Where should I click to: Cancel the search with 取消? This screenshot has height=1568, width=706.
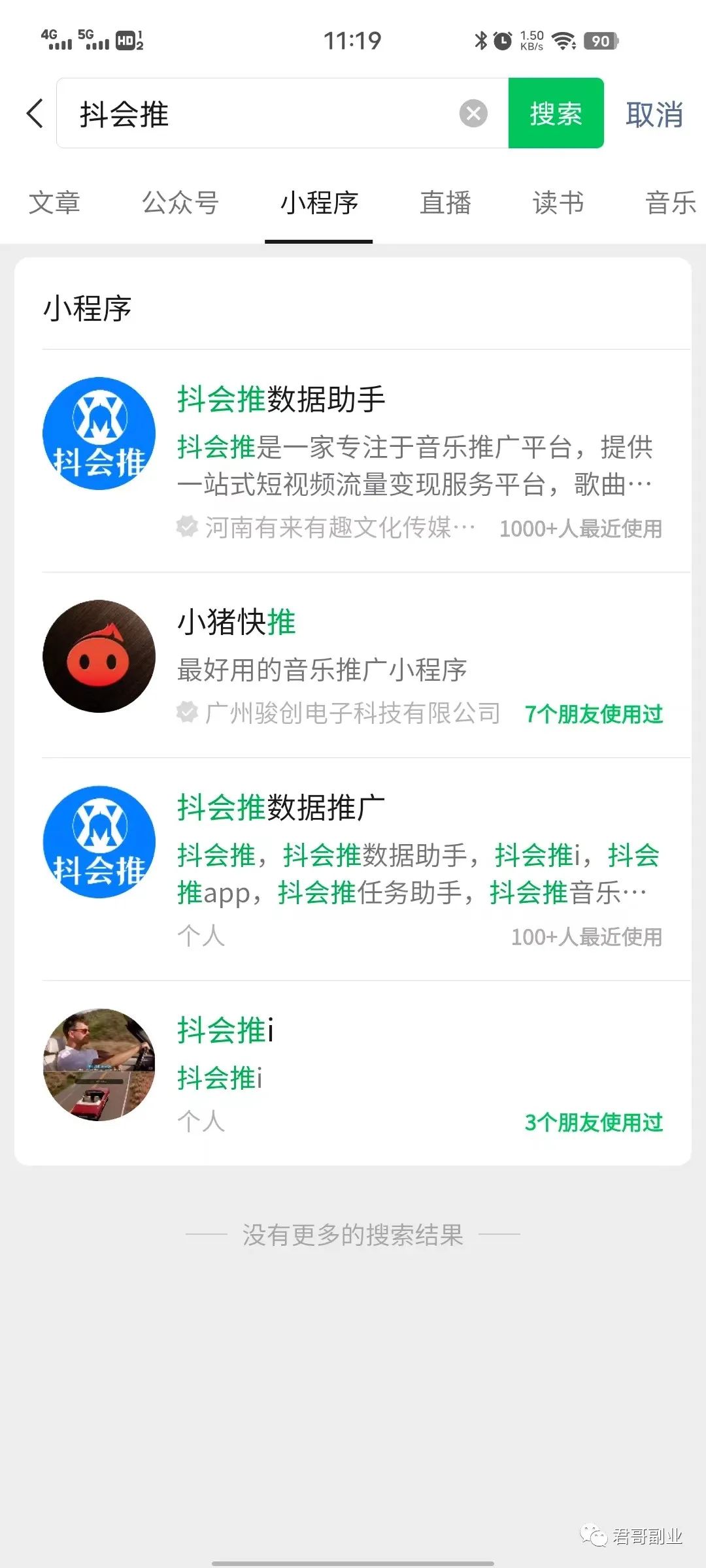pos(654,114)
